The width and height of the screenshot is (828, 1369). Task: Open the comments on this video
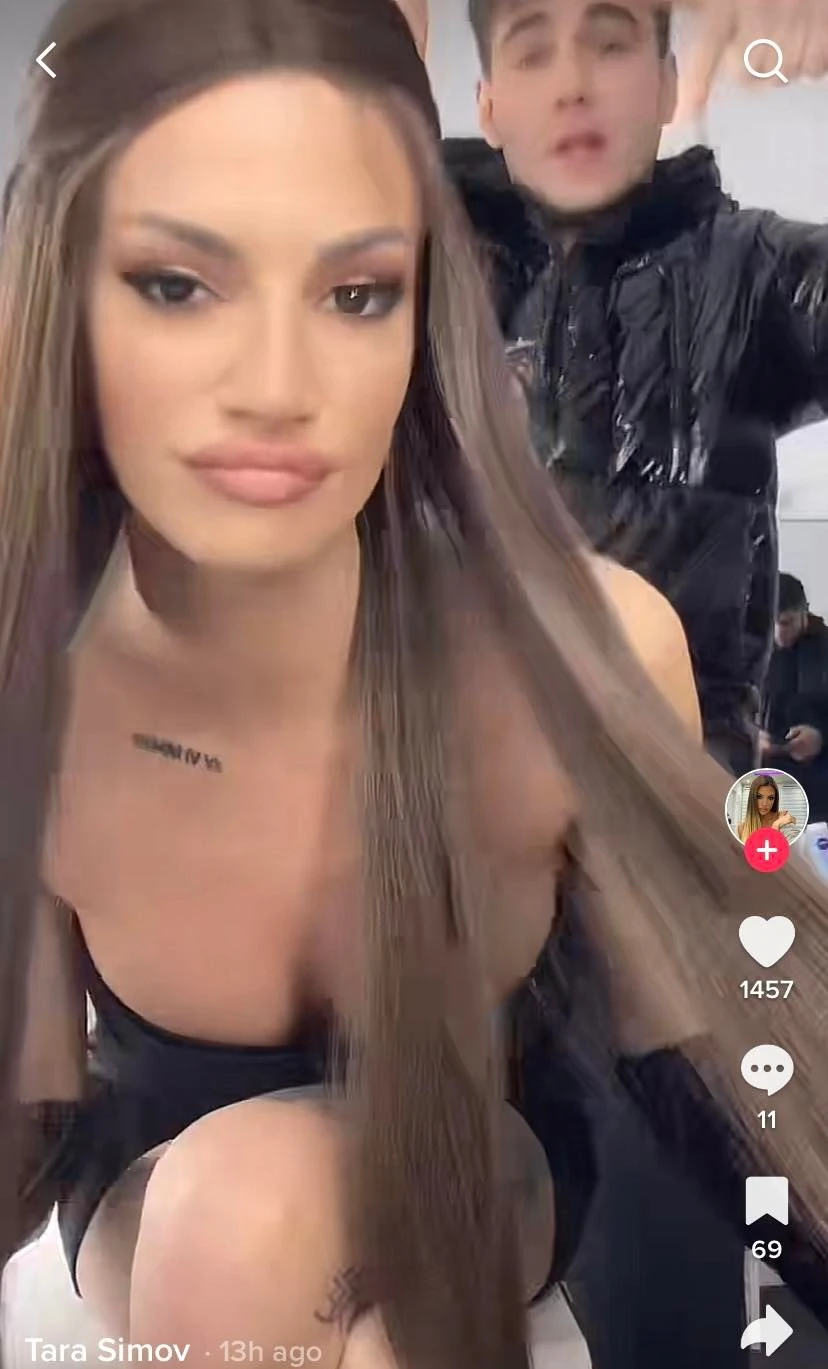click(x=766, y=1071)
